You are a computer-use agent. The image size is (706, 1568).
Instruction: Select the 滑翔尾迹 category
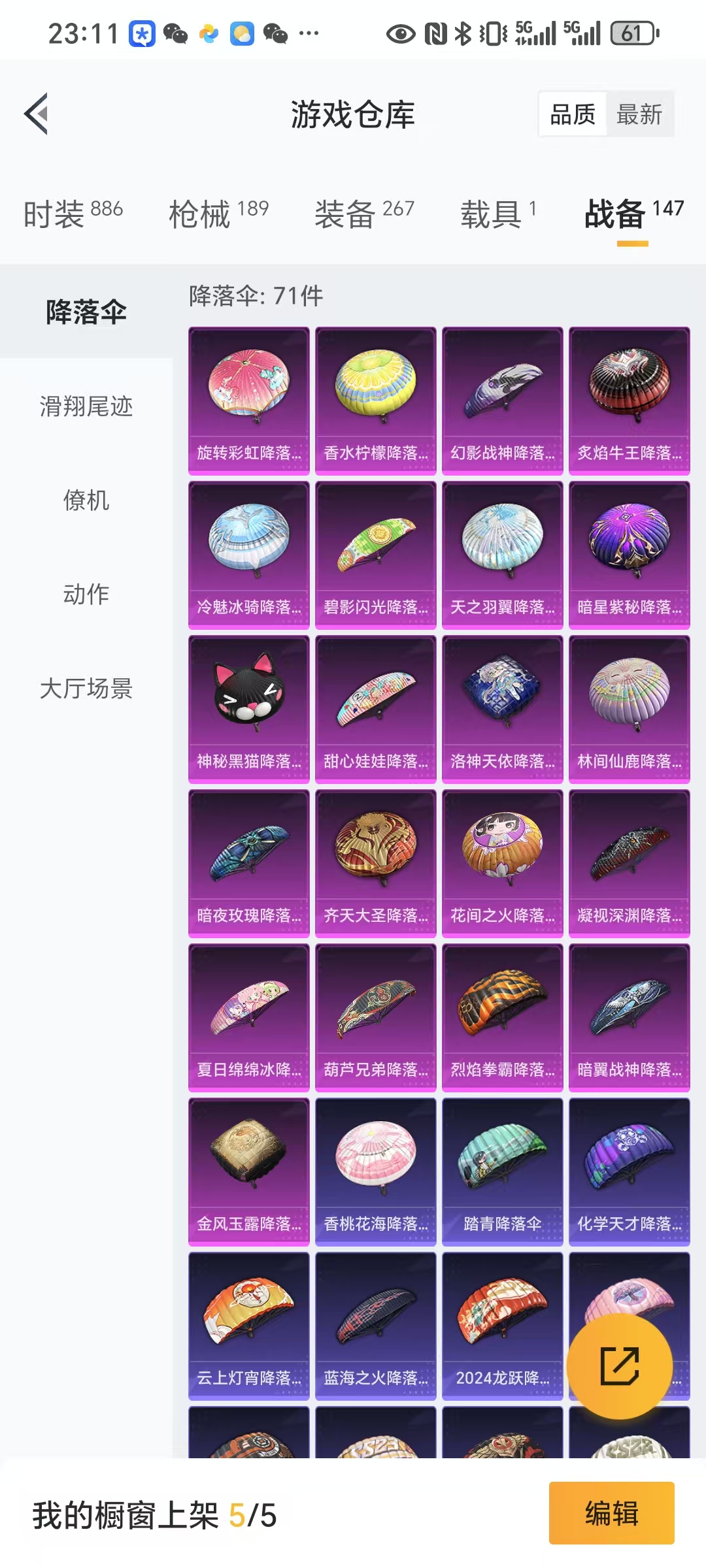(86, 406)
